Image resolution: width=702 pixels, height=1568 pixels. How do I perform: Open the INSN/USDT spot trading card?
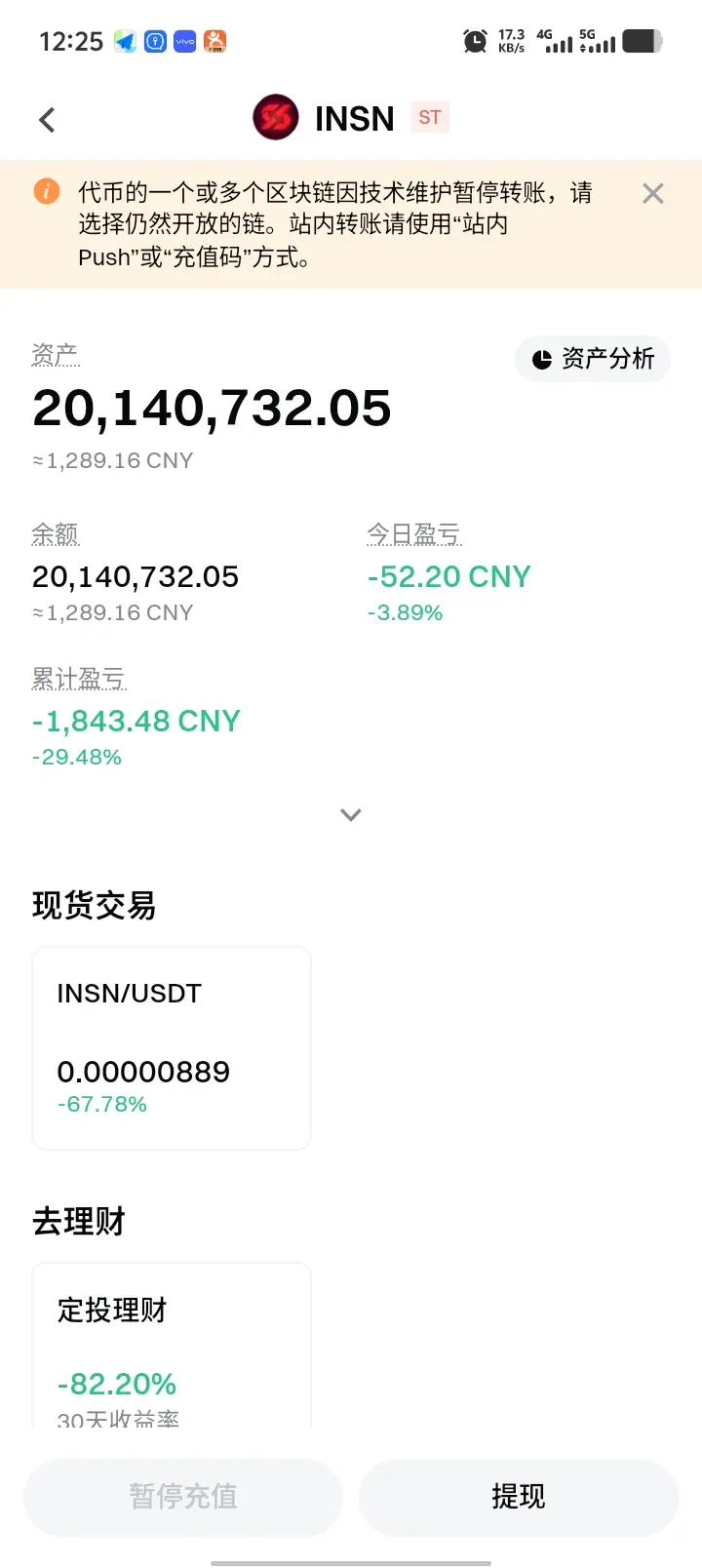coord(172,1048)
